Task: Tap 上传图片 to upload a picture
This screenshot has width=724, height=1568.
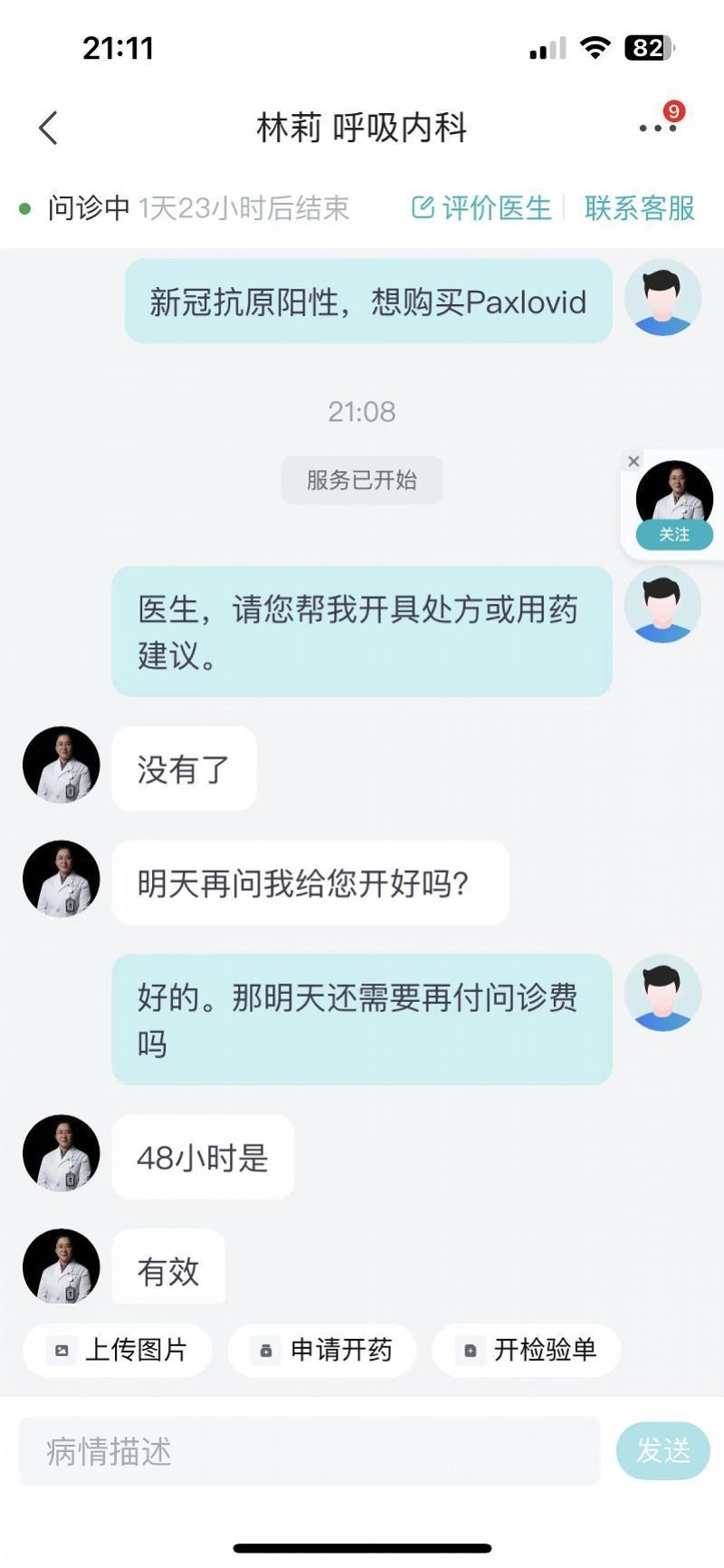Action: [118, 1350]
